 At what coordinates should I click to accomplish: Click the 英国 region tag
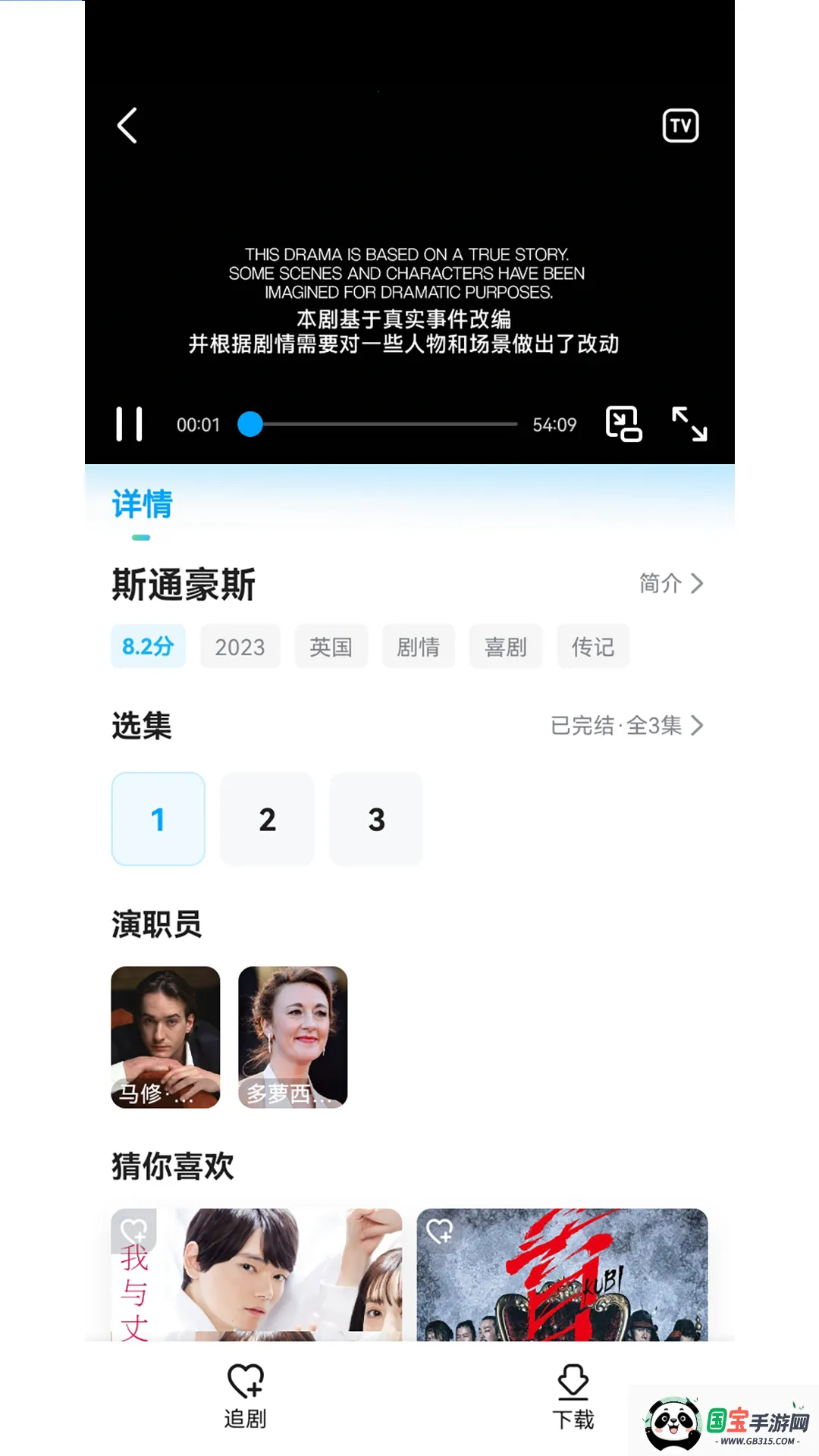coord(331,646)
